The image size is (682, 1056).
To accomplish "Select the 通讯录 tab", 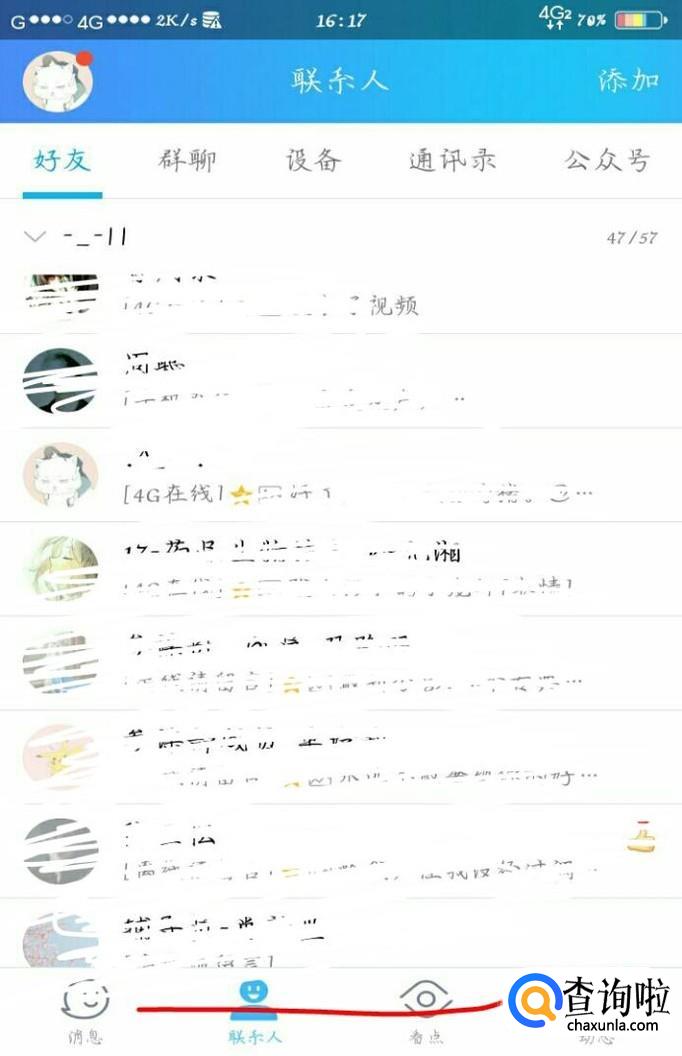I will pos(452,160).
